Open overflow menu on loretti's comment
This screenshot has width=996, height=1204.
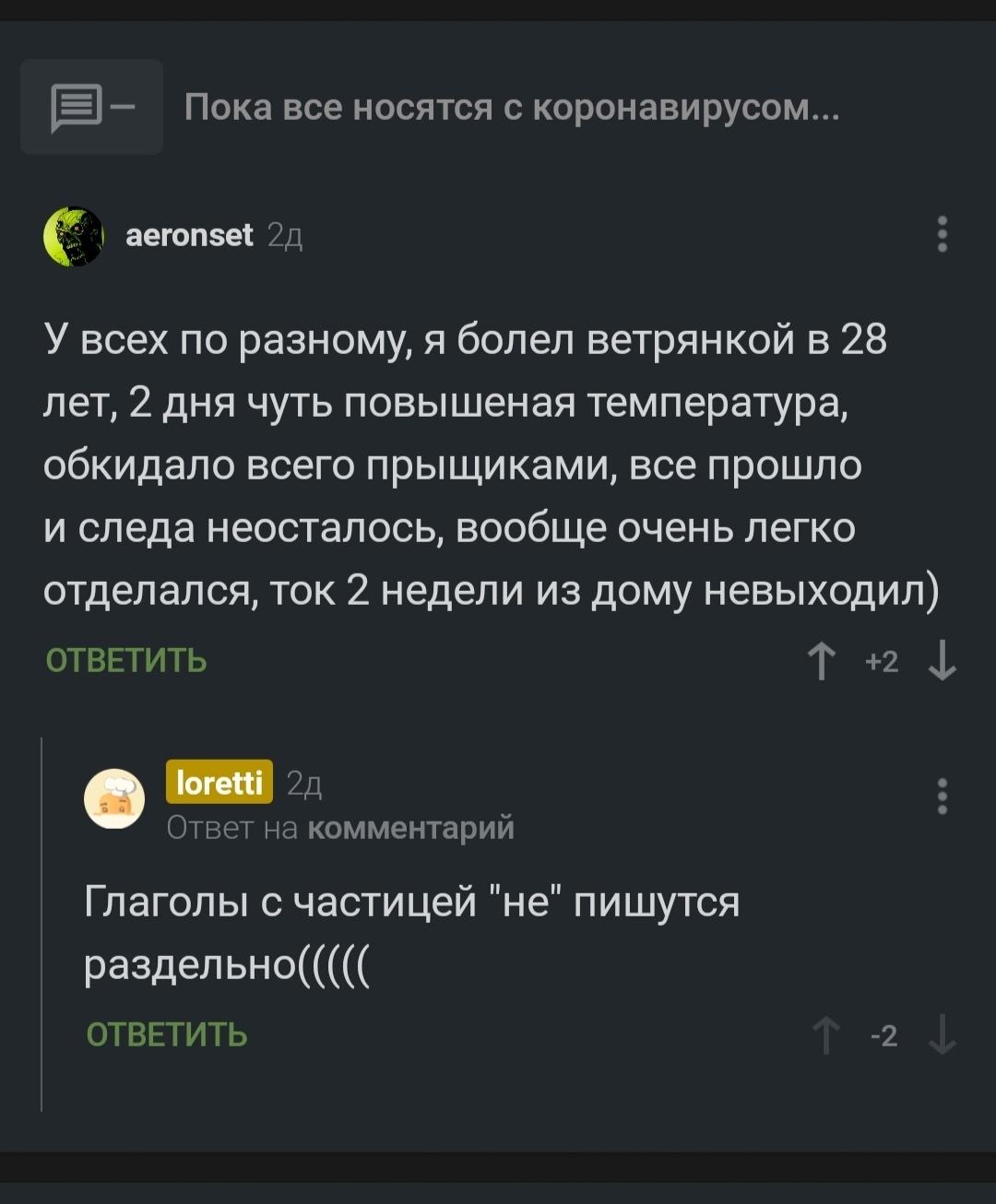tap(942, 796)
